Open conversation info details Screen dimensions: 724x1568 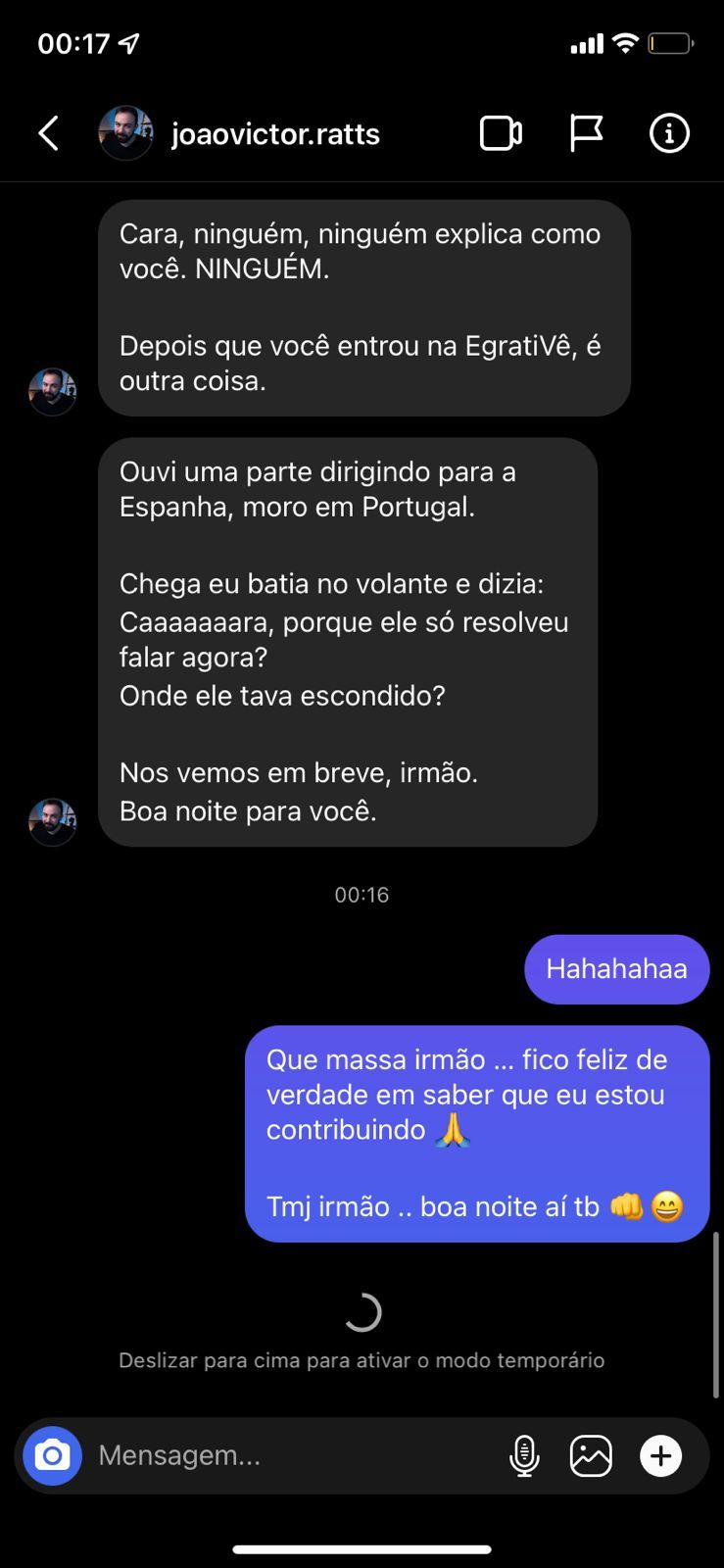(670, 133)
